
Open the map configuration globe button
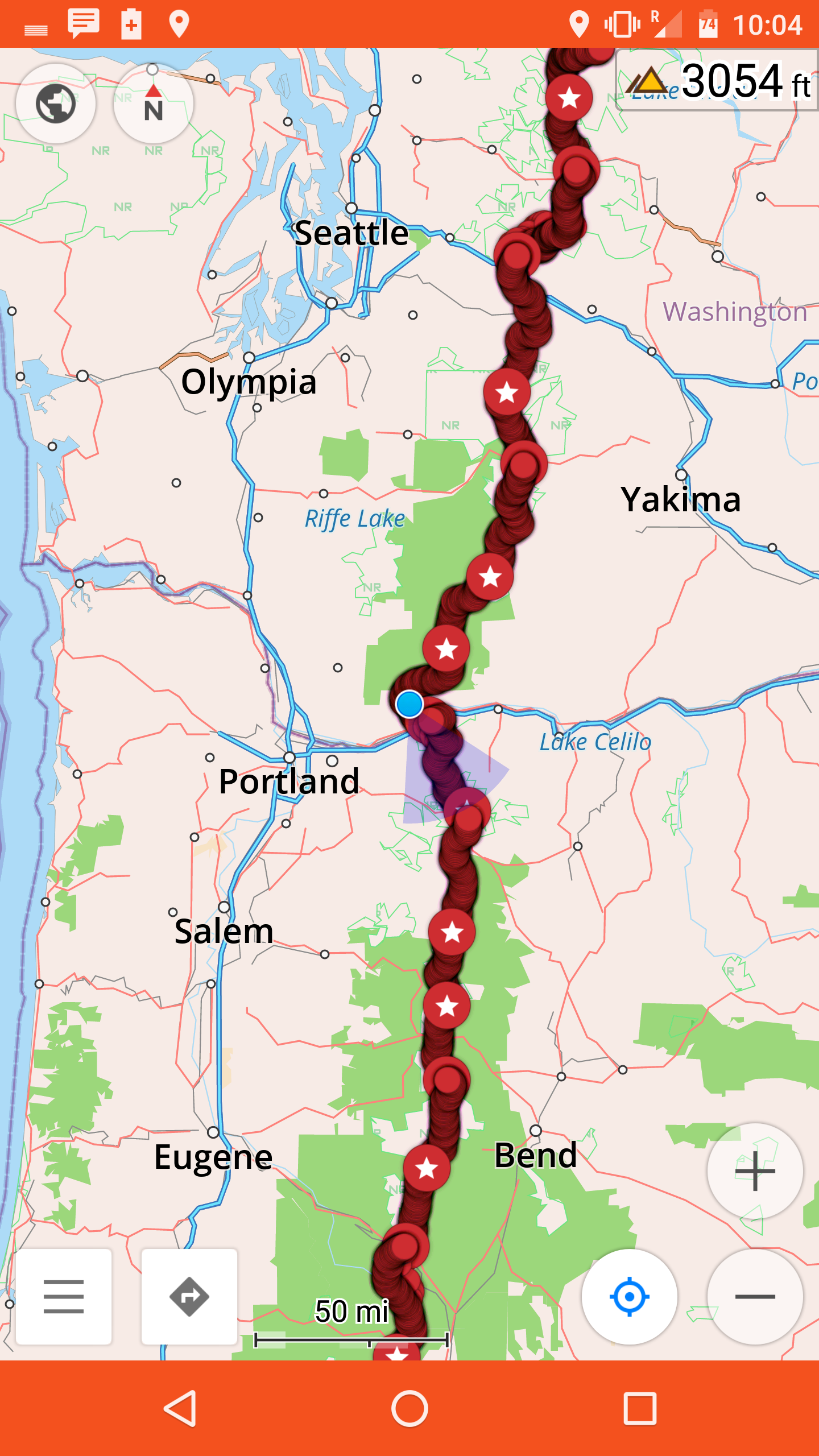pos(56,104)
